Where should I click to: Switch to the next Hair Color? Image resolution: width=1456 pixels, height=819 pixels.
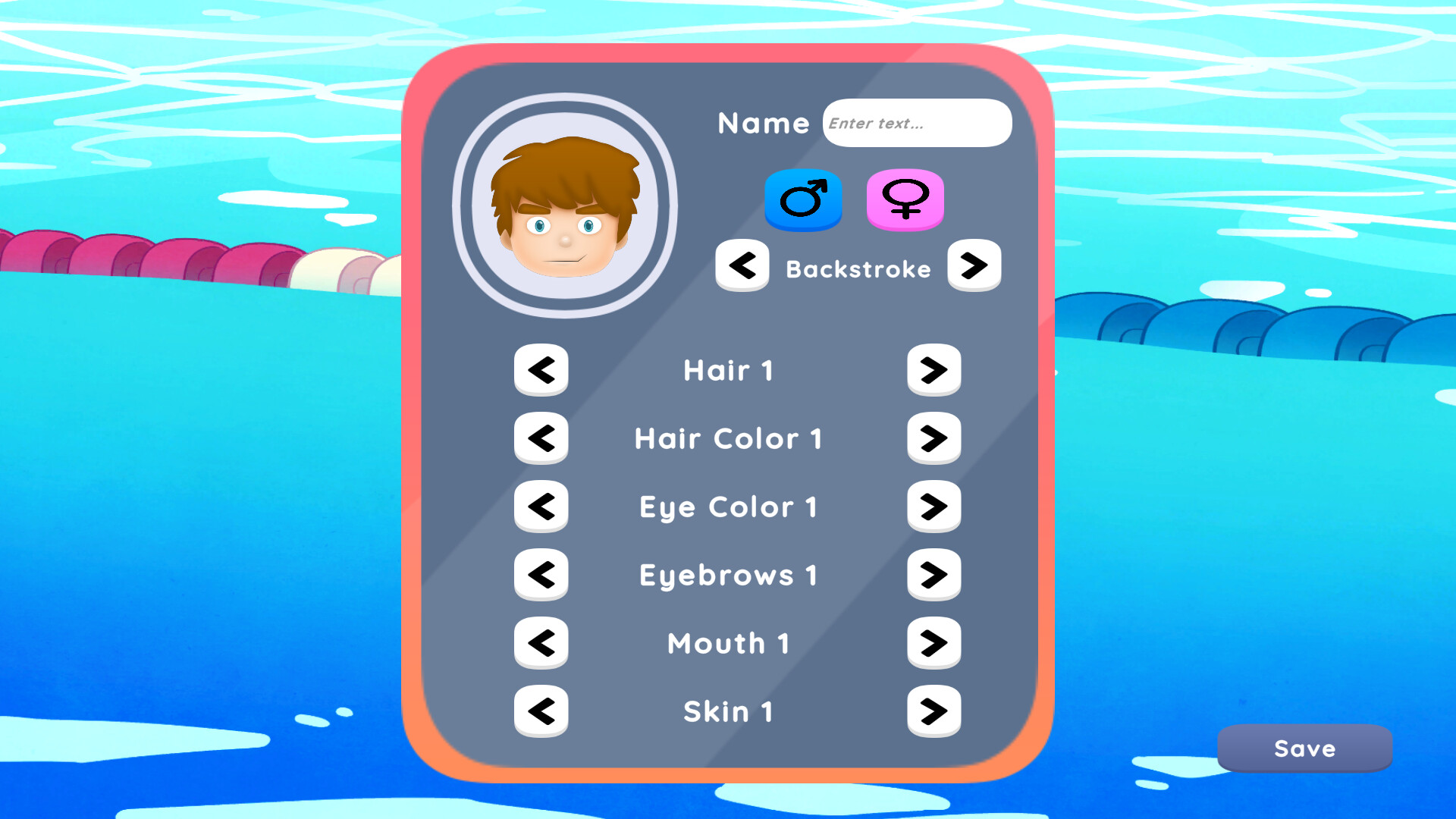pyautogui.click(x=934, y=438)
